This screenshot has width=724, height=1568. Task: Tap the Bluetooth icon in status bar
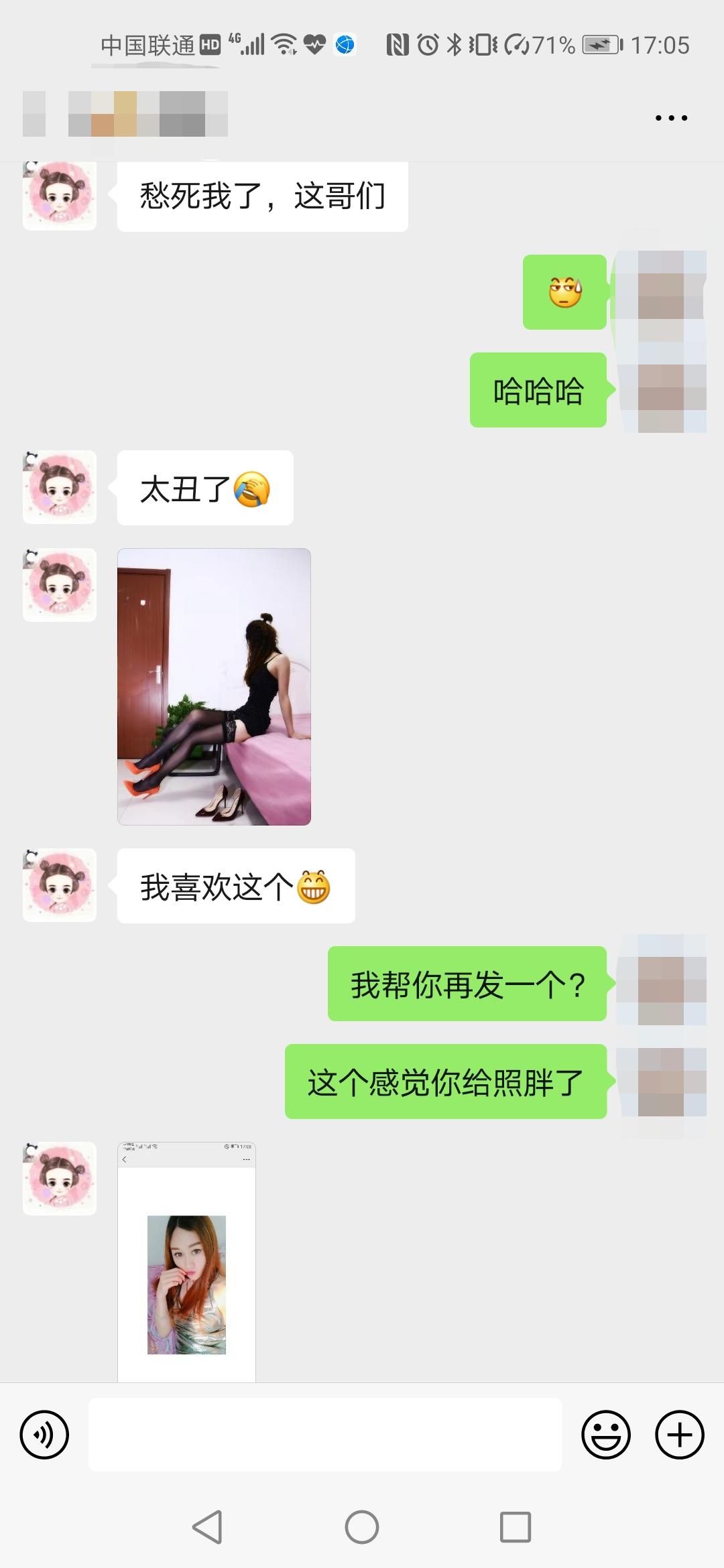(x=453, y=44)
